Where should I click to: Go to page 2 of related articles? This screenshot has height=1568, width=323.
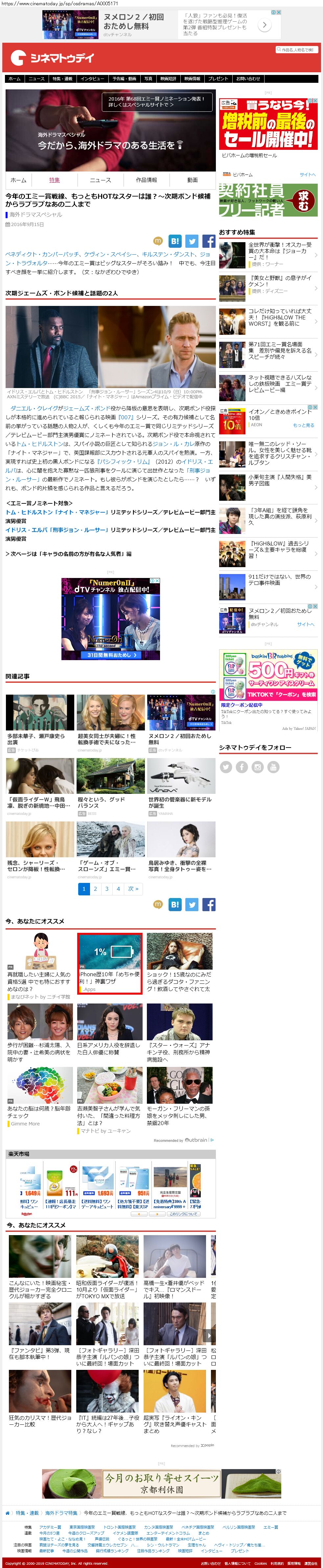(96, 889)
